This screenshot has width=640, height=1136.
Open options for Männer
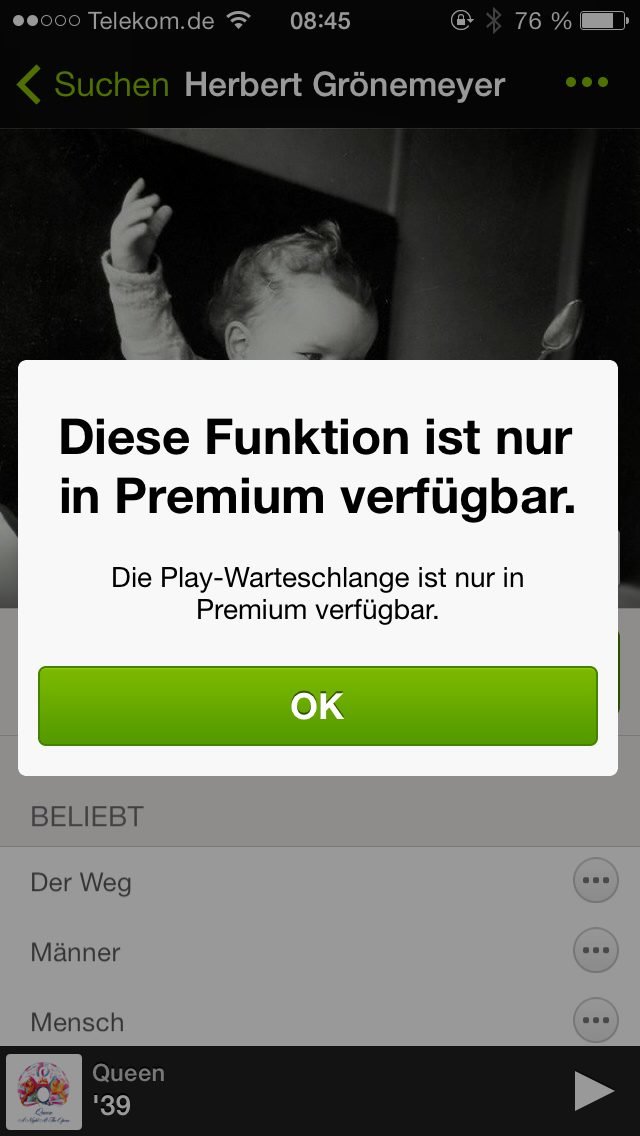[595, 951]
